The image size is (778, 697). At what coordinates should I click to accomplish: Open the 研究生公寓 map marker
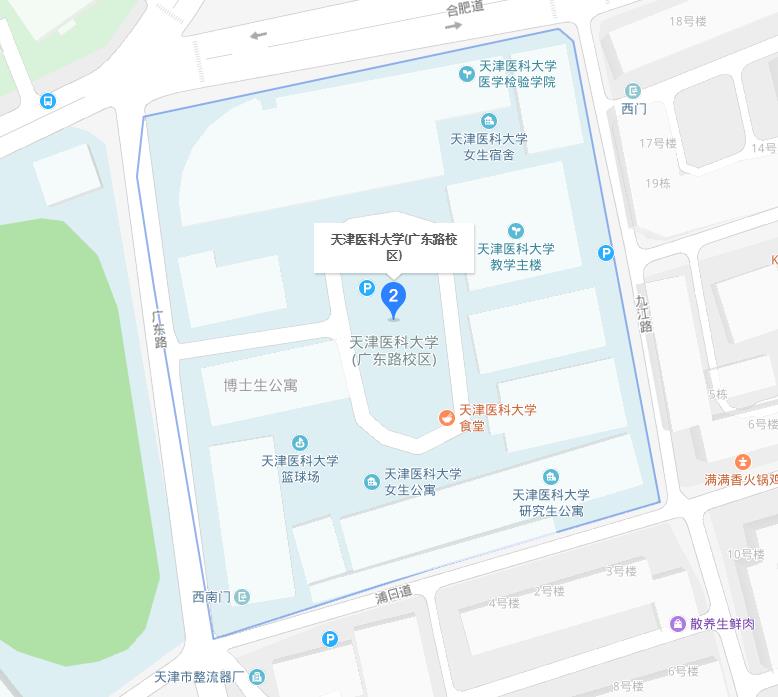(x=550, y=477)
